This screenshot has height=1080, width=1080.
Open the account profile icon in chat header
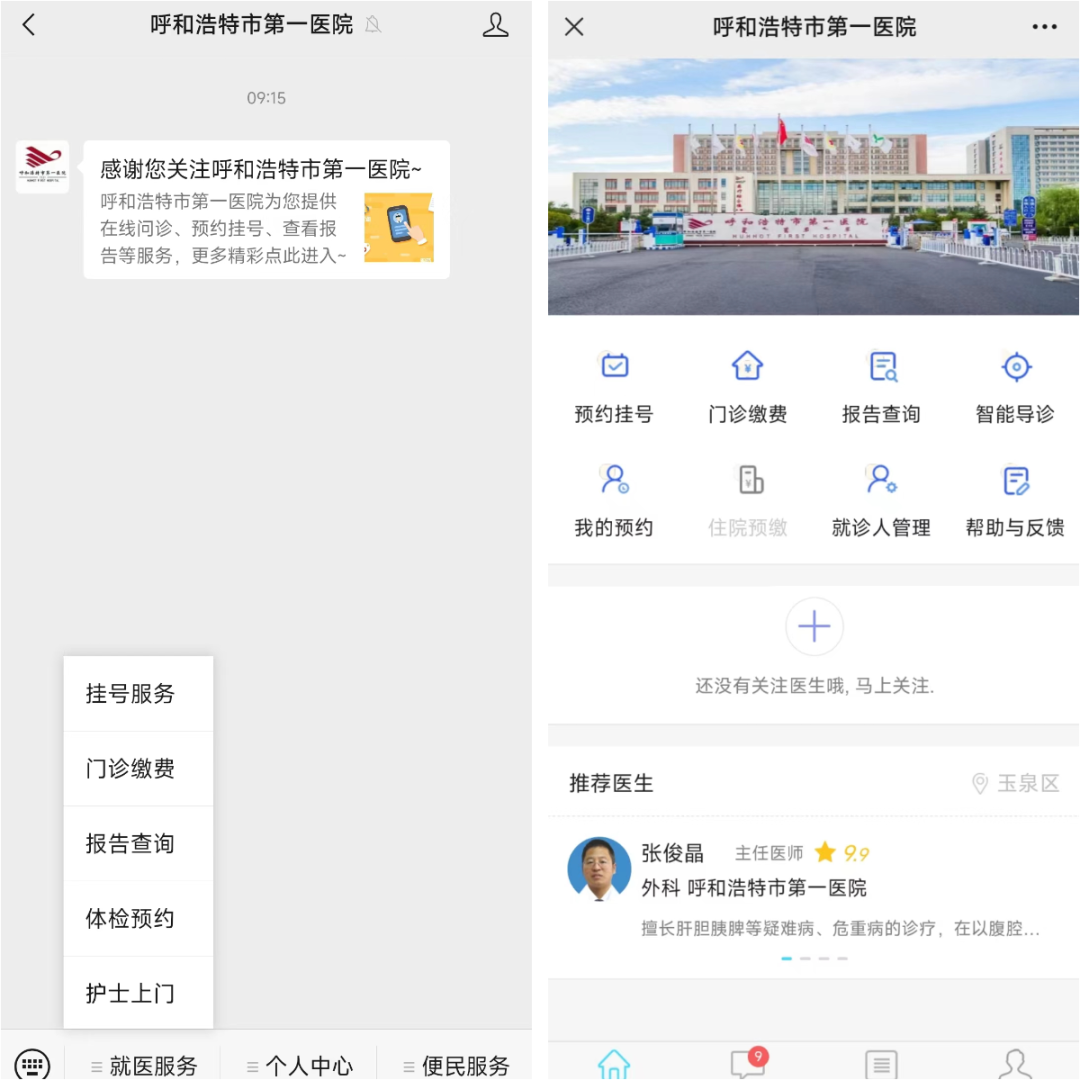(x=495, y=26)
